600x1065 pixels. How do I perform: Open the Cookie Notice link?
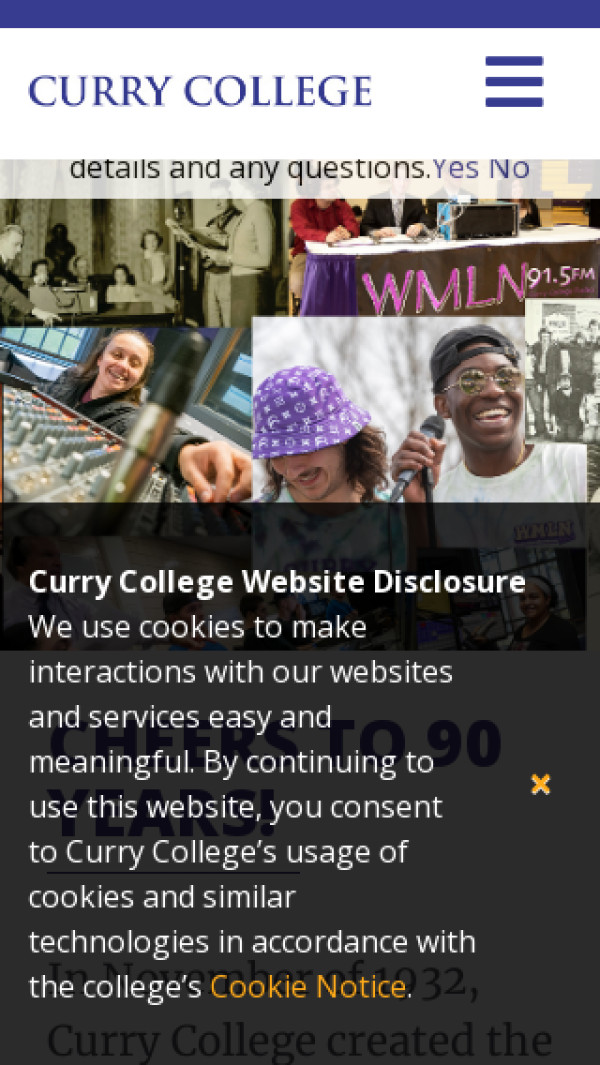click(307, 987)
